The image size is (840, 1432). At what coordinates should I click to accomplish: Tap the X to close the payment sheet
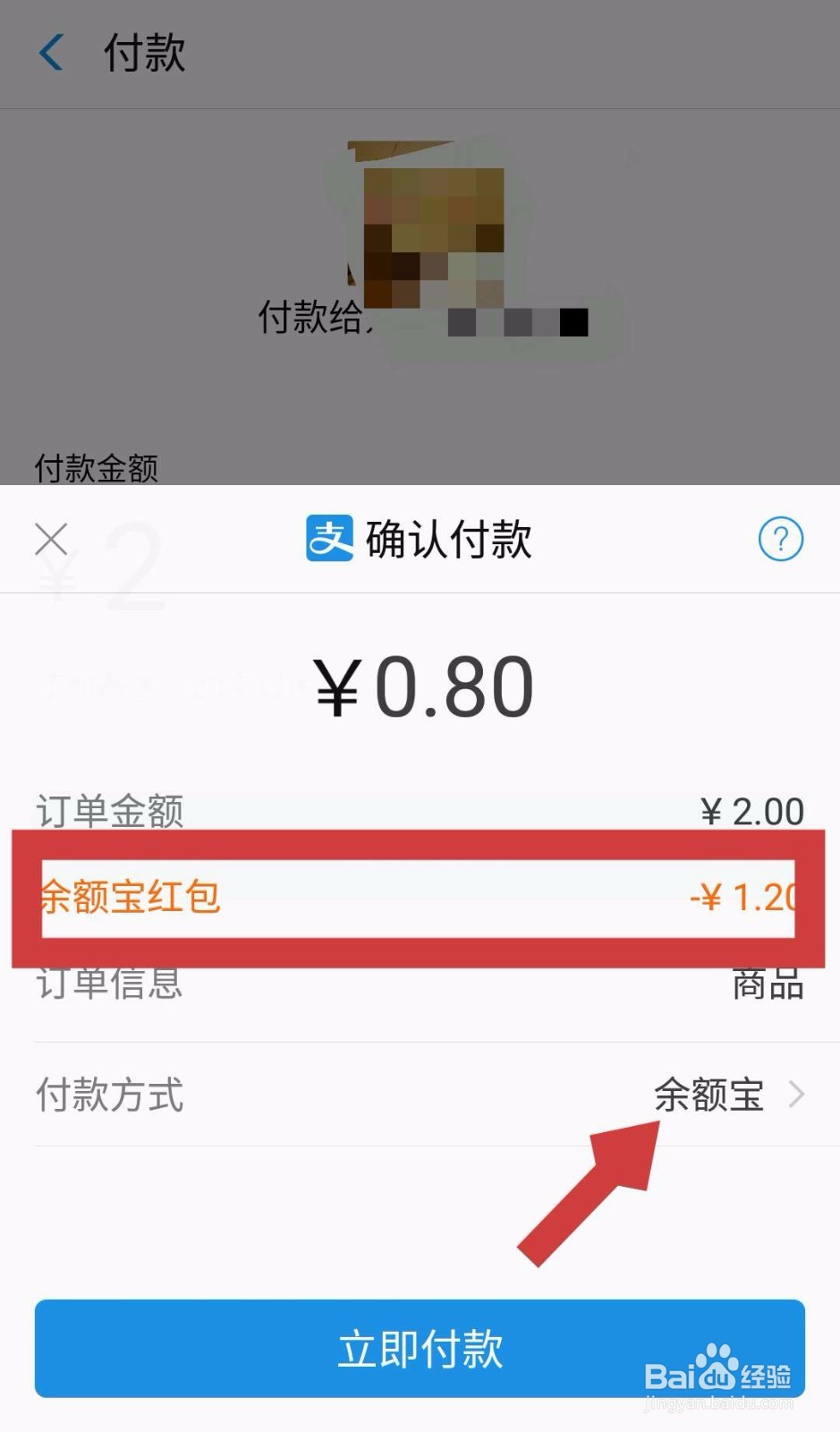(51, 538)
